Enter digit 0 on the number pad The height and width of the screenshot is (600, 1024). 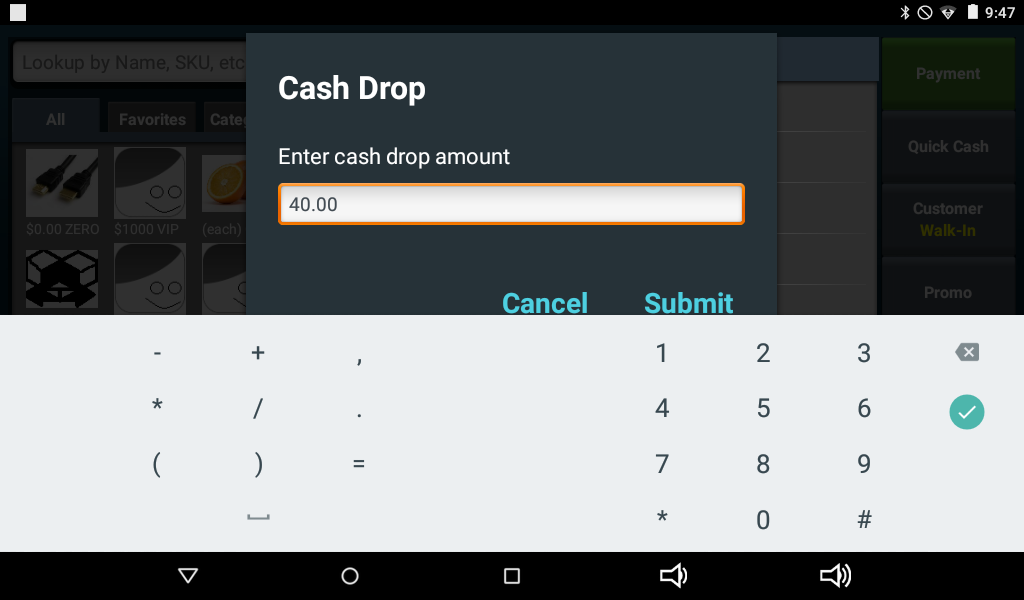tap(763, 520)
